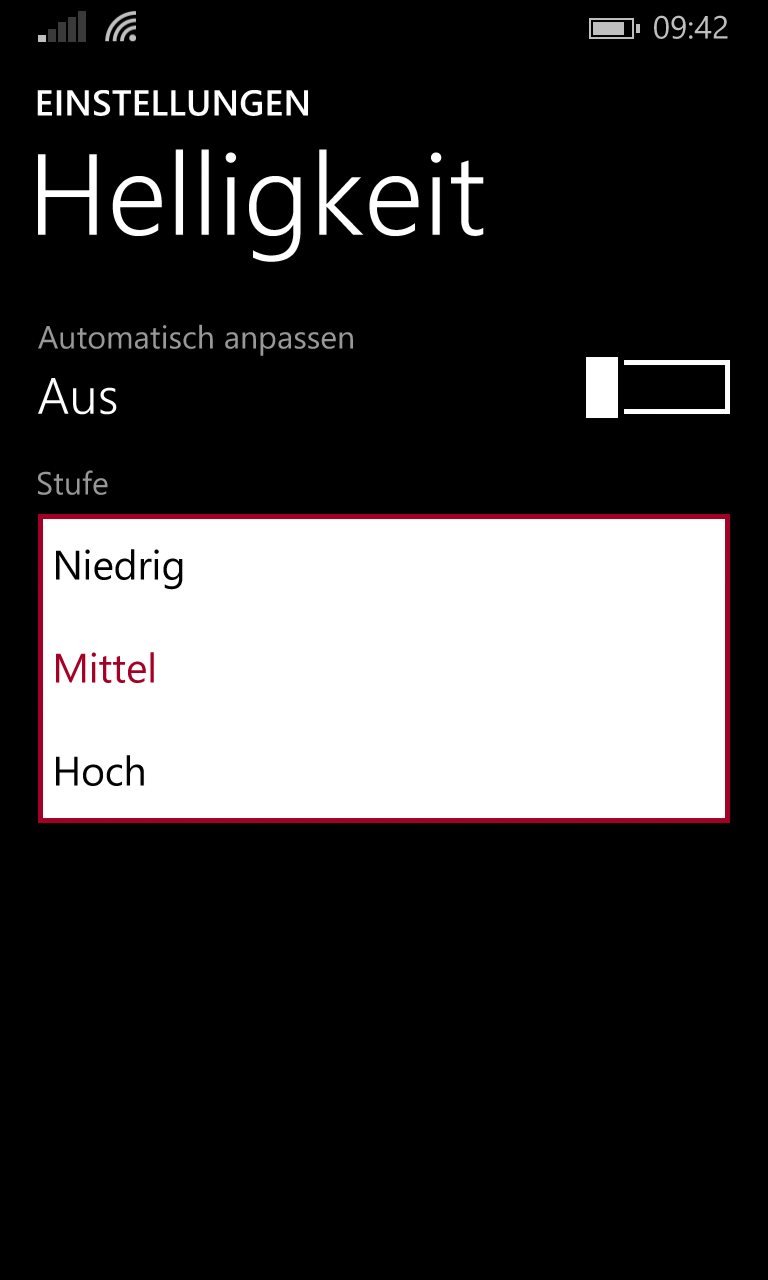Turn on the Automatisch anpassen switch
This screenshot has width=768, height=1280.
[658, 387]
